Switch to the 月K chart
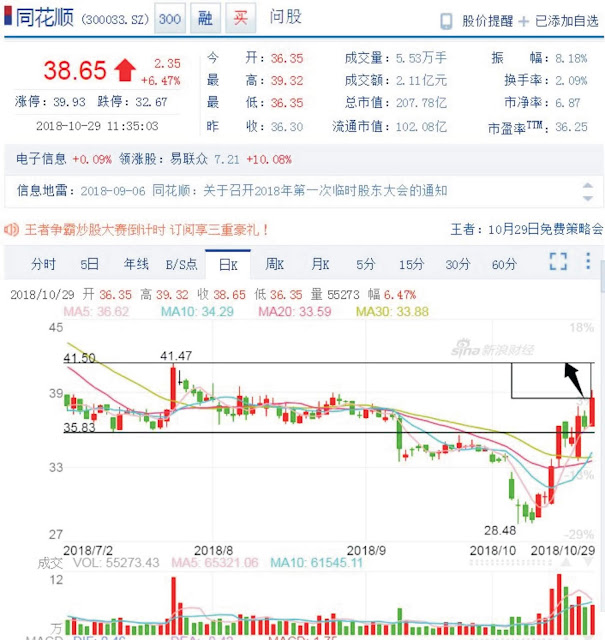This screenshot has height=640, width=605. (x=319, y=264)
